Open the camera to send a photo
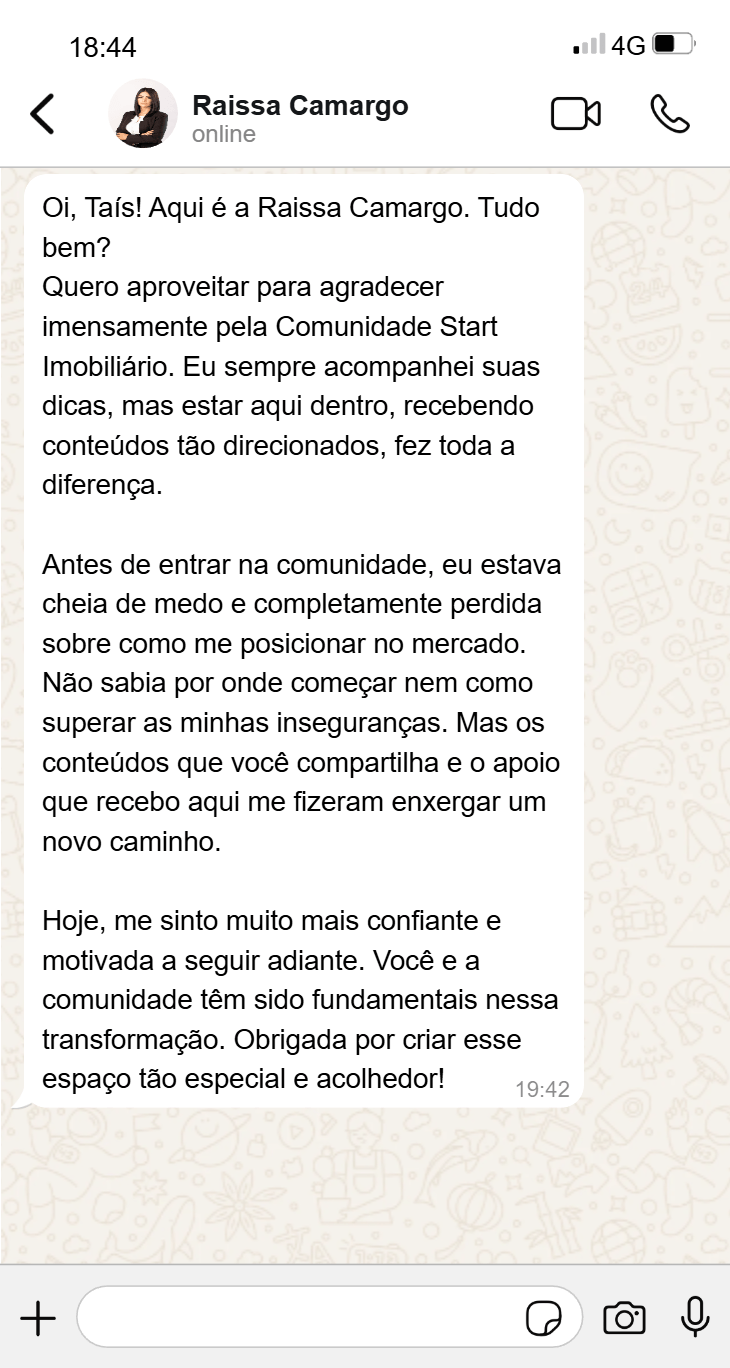The width and height of the screenshot is (730, 1368). (624, 1319)
